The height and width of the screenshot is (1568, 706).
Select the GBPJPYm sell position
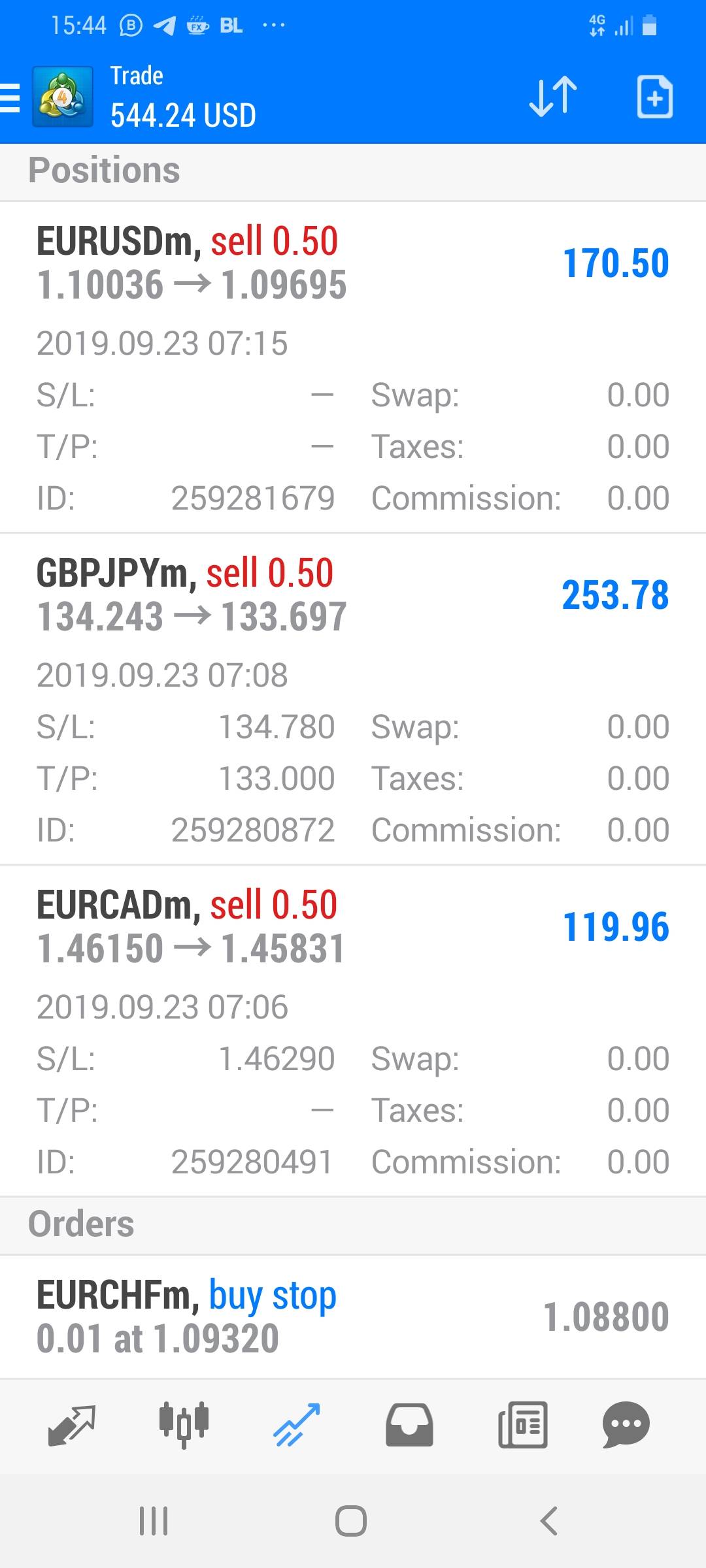point(353,699)
